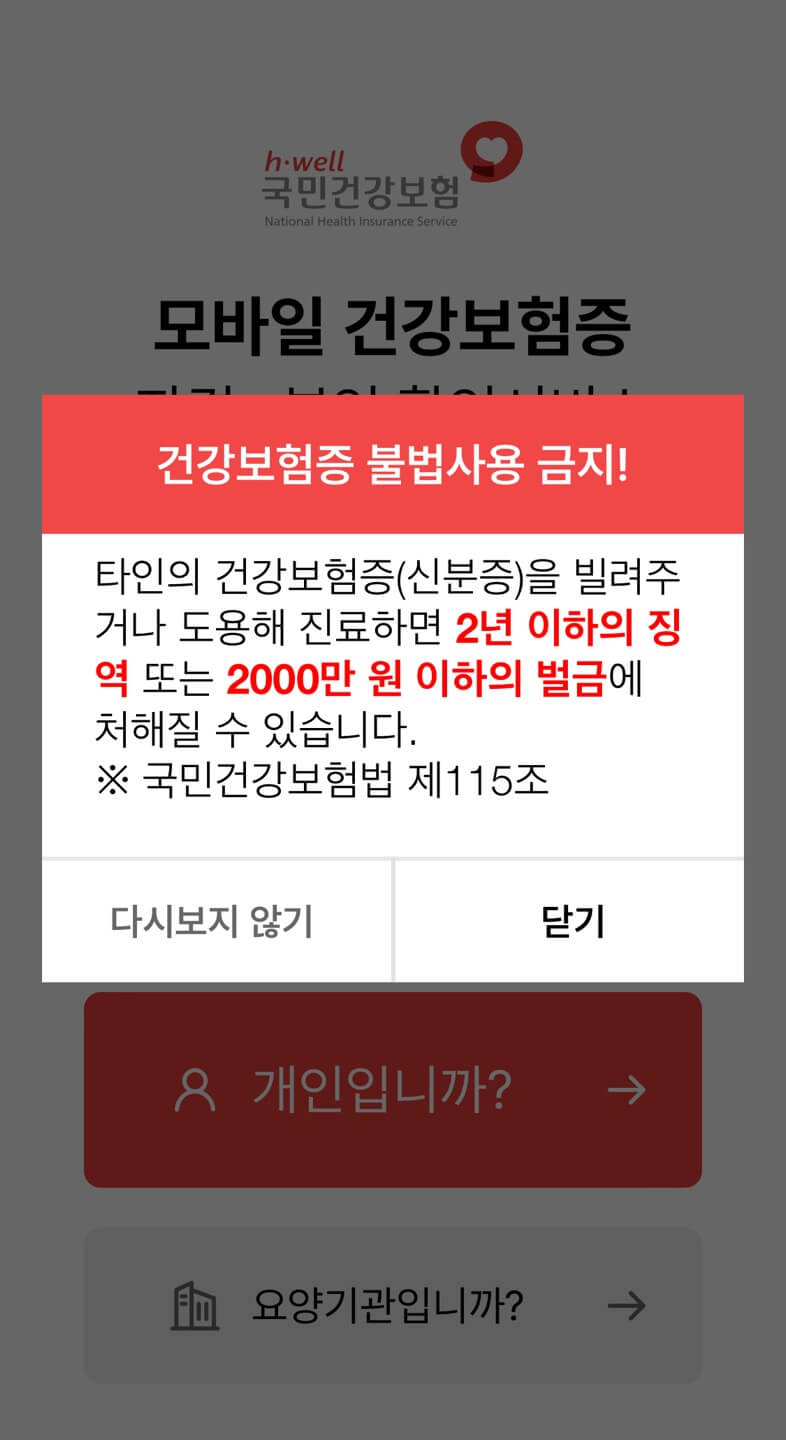Viewport: 786px width, 1440px height.
Task: Open the 개인입니까? individual login option
Action: click(x=393, y=1090)
